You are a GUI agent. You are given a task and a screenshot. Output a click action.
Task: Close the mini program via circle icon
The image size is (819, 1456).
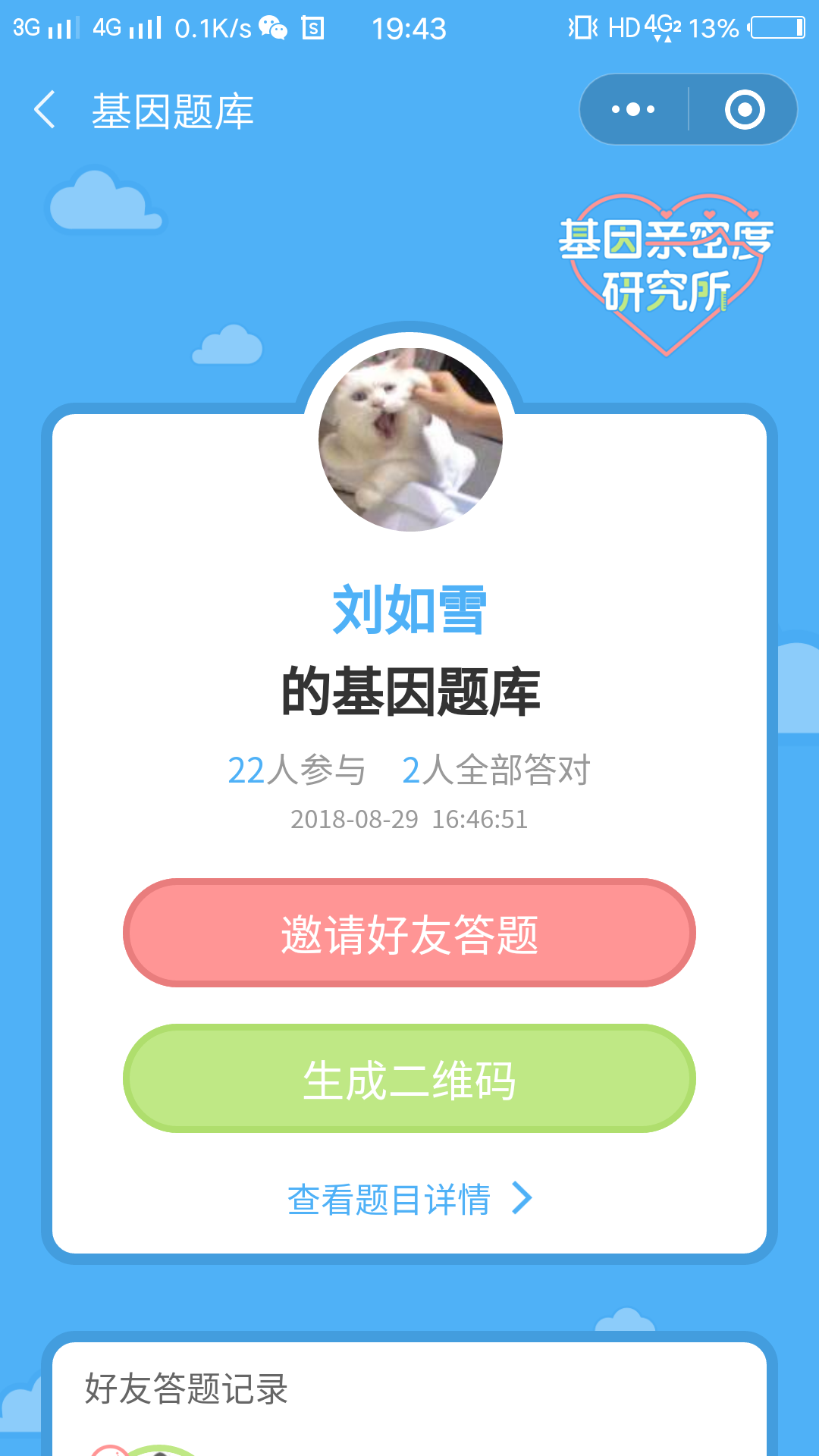744,110
